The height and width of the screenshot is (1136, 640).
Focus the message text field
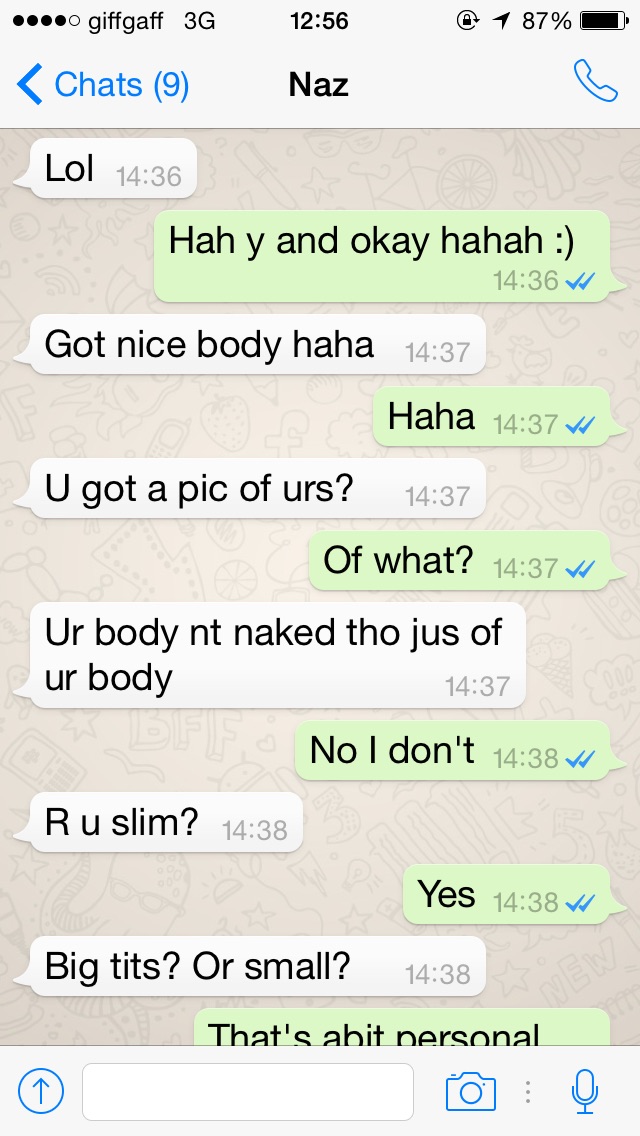(247, 1091)
